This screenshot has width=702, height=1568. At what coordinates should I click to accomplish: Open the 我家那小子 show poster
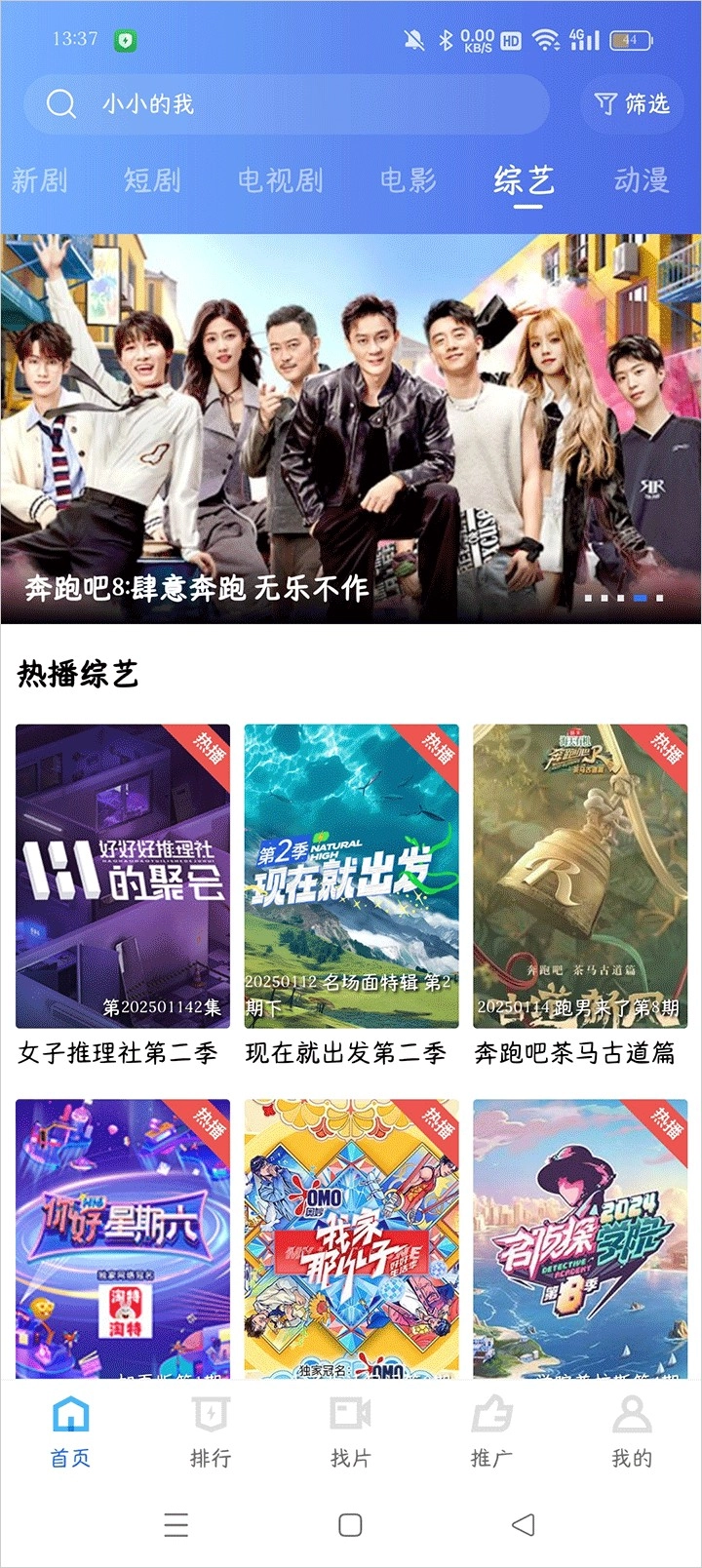[x=351, y=1238]
